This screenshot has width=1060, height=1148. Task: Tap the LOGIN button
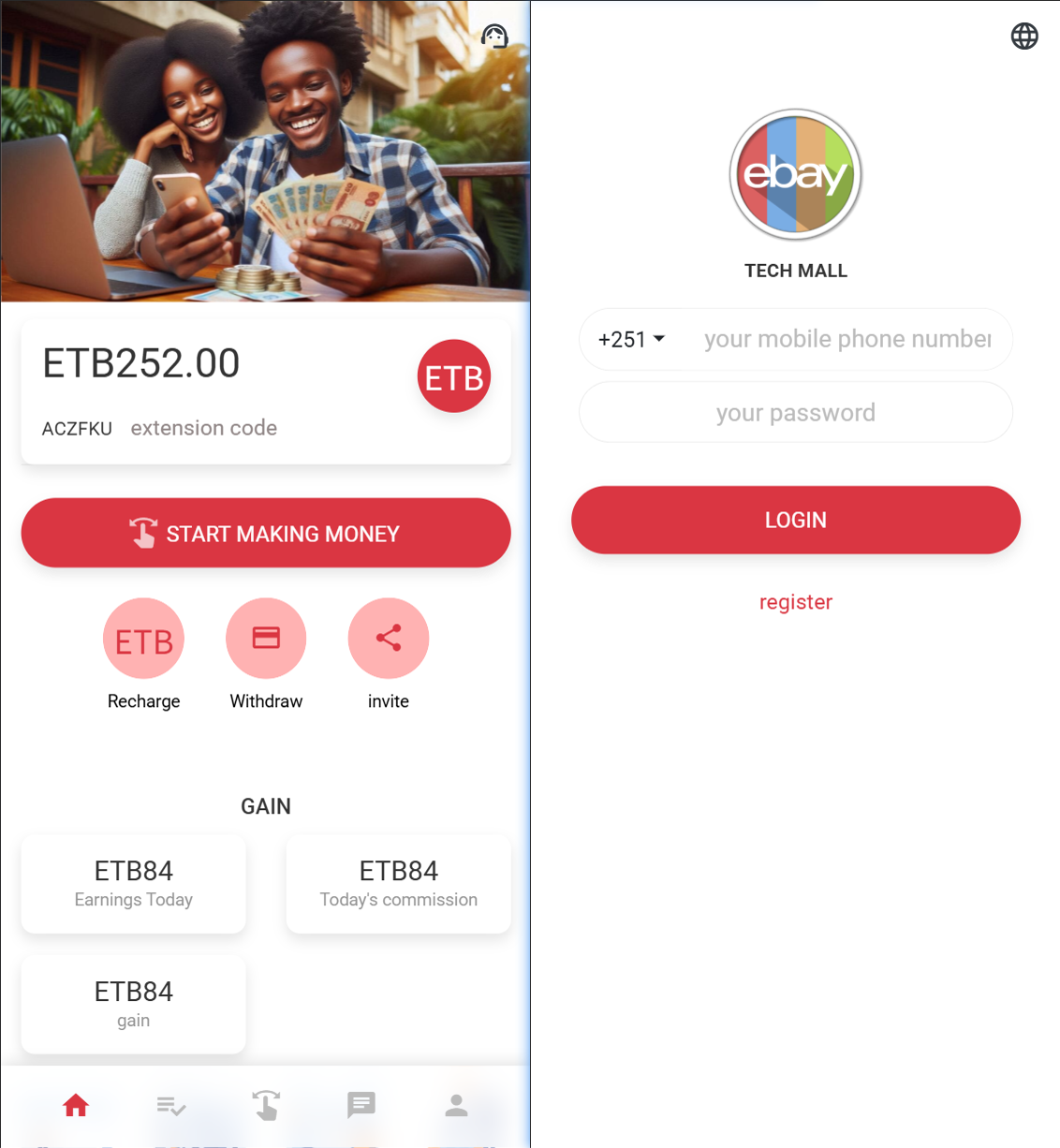[796, 520]
